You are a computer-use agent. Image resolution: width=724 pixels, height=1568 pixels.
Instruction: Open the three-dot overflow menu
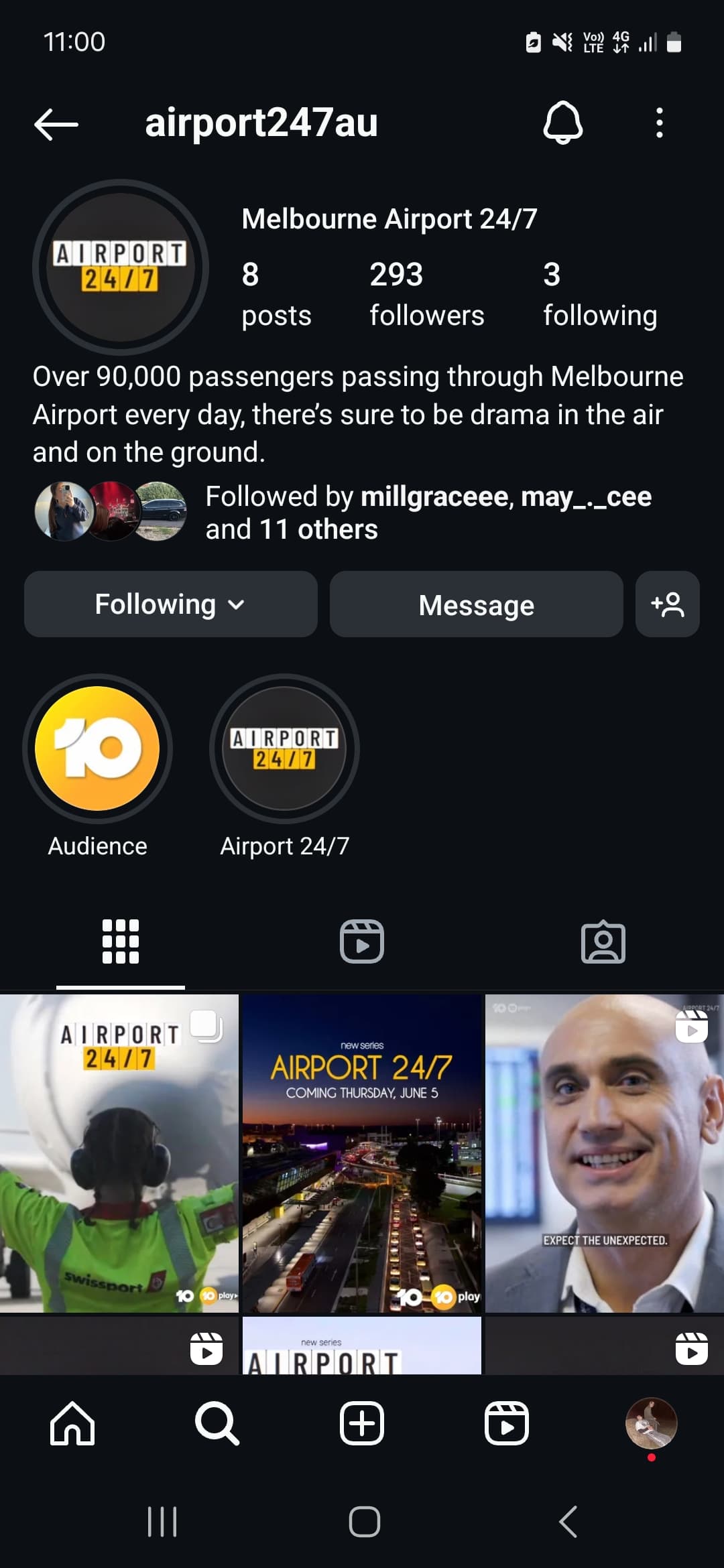660,123
